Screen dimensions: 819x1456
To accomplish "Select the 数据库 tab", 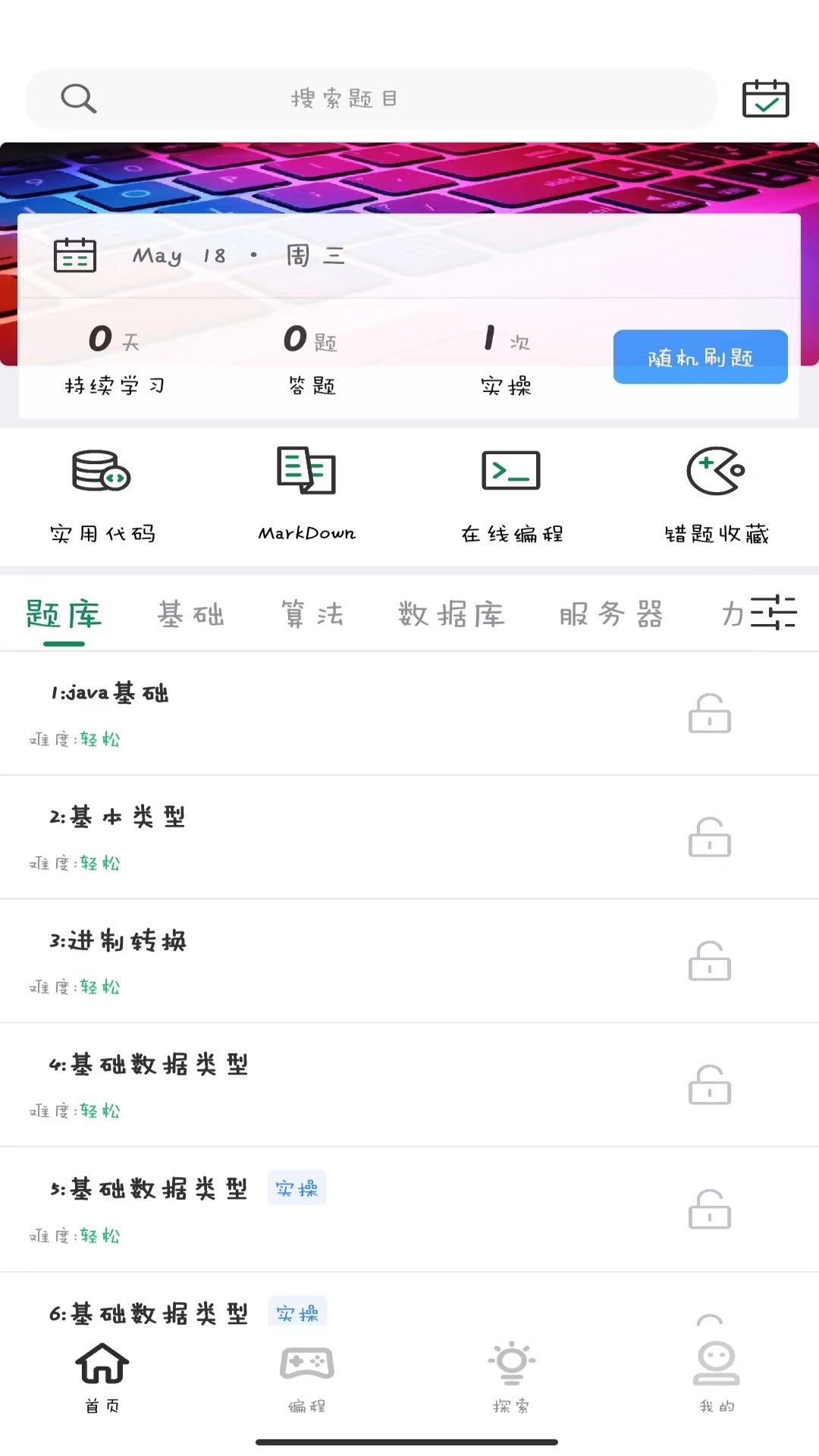I will pyautogui.click(x=451, y=614).
